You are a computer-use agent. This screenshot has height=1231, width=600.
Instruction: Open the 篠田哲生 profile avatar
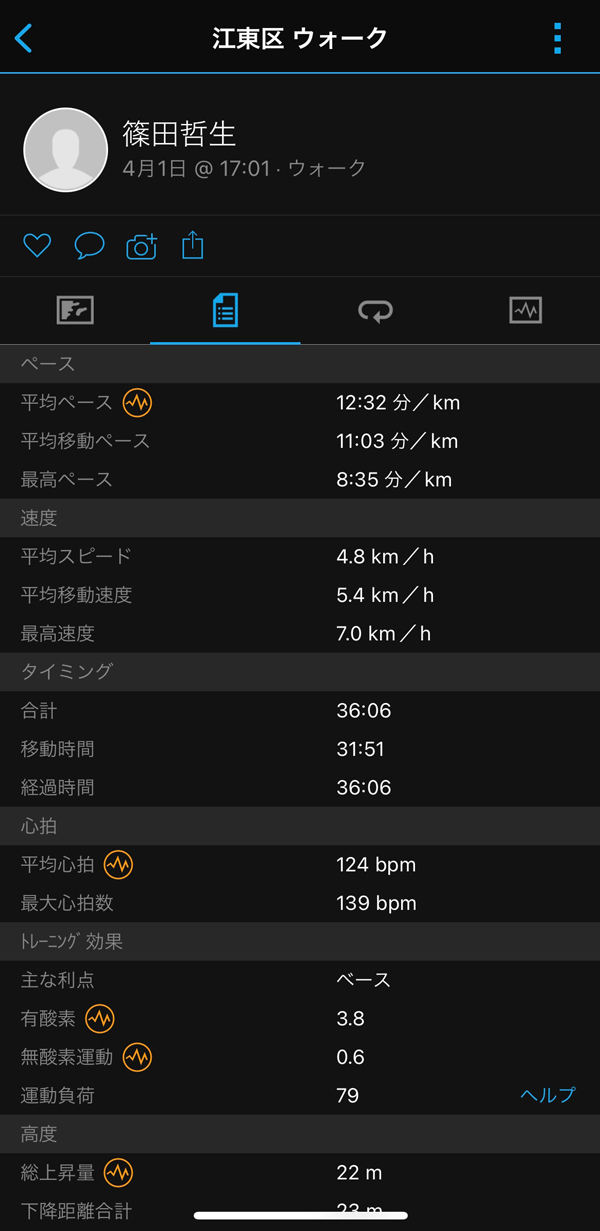(65, 150)
